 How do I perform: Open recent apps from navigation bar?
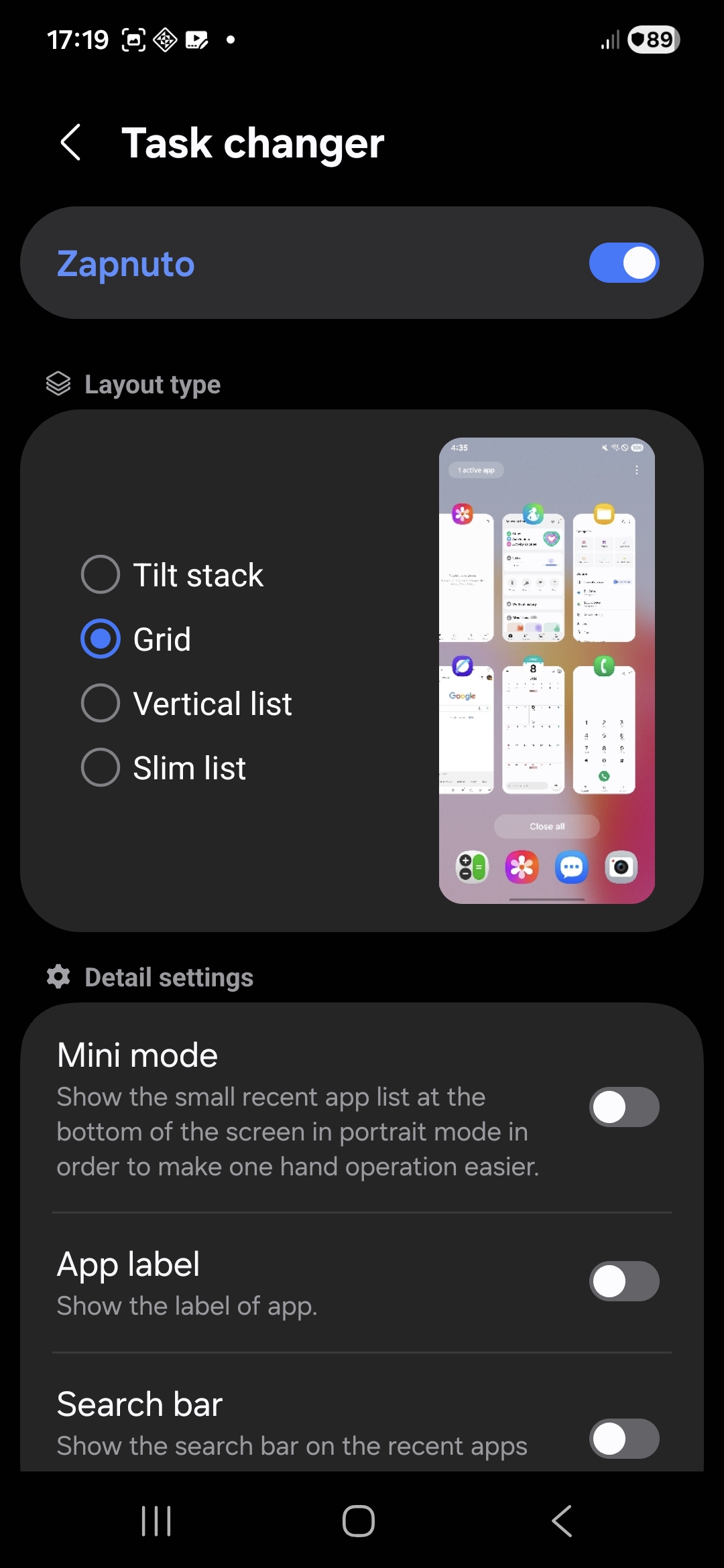click(x=156, y=1521)
